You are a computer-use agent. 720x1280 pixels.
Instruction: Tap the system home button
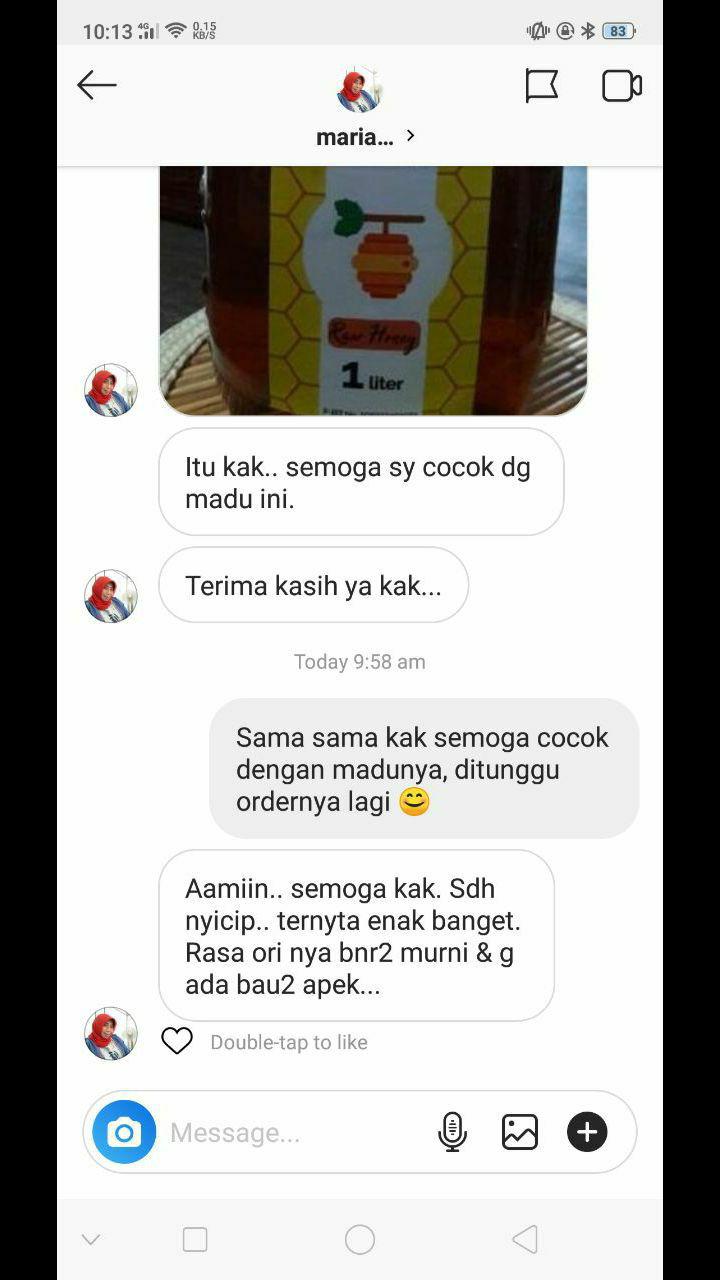360,1240
